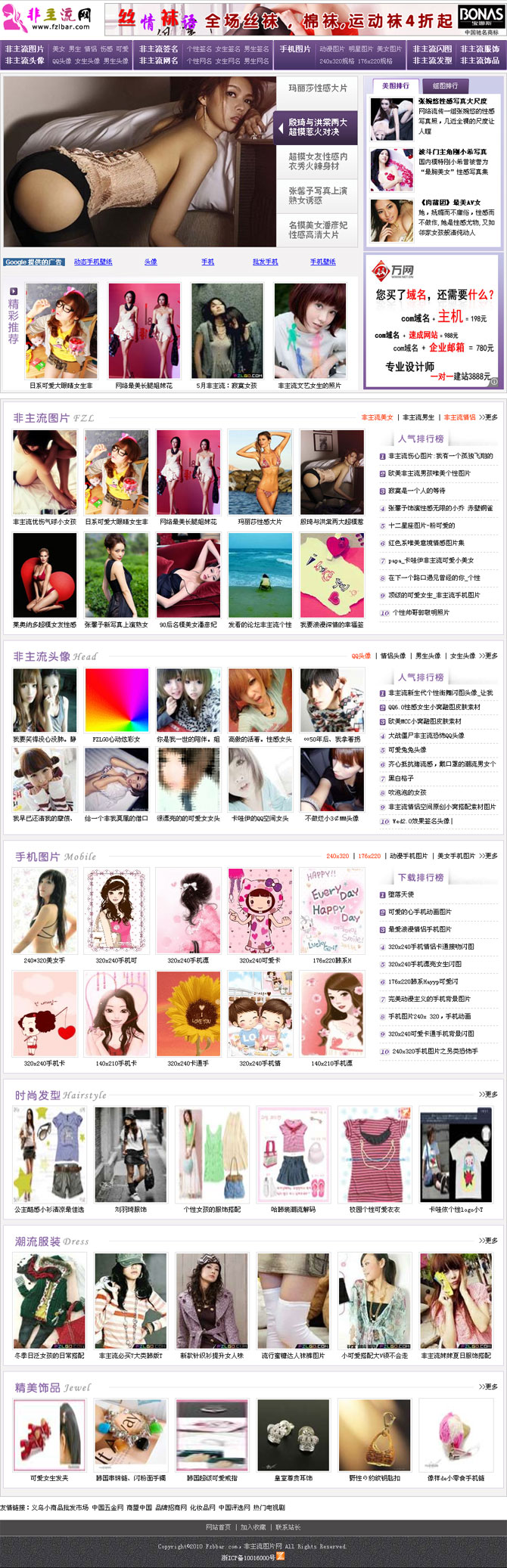
Task: Go to 非主流签名 in the navigation
Action: 158,48
